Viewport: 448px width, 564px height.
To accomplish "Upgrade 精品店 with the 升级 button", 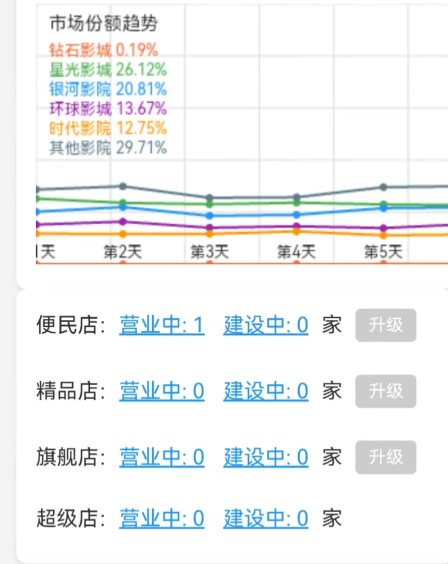I will click(386, 391).
